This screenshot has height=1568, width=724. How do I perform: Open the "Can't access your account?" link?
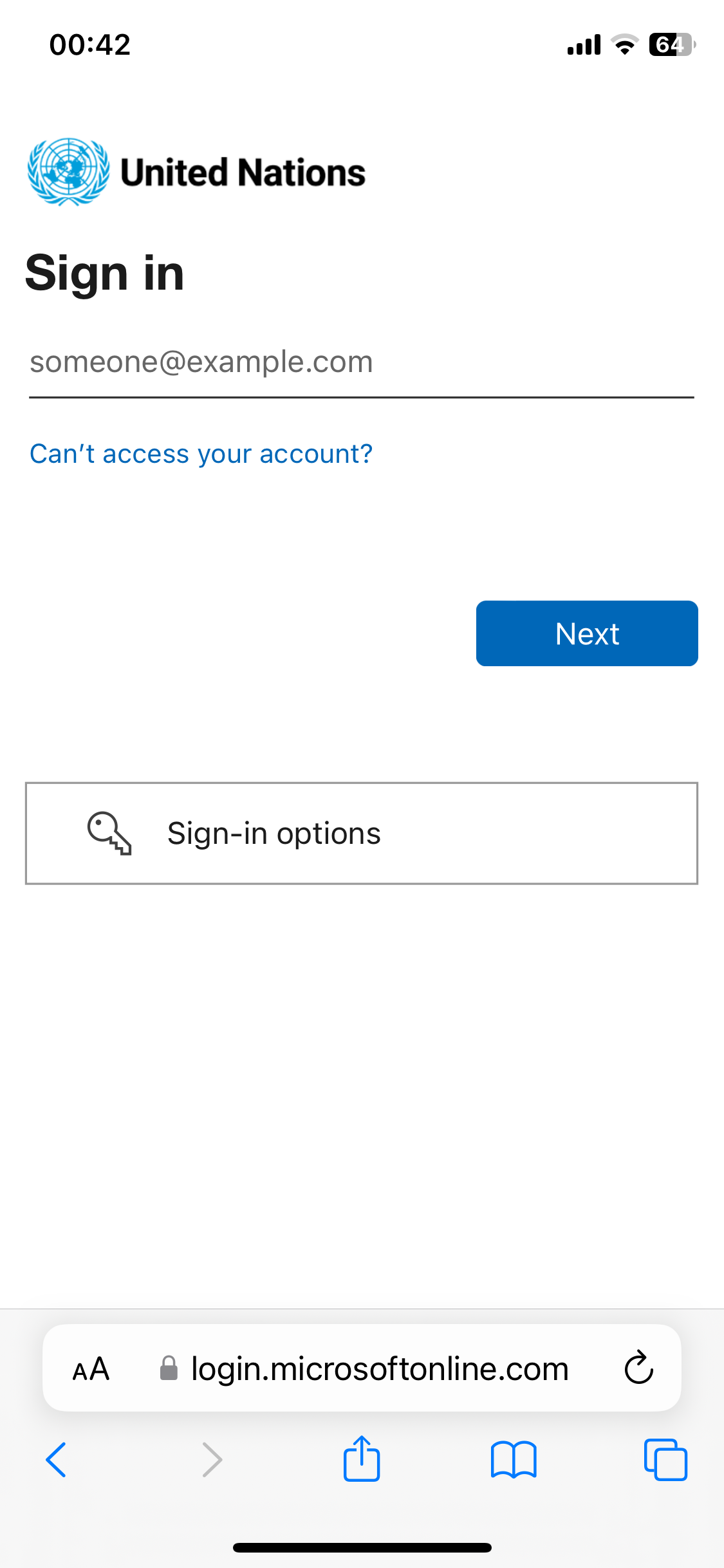[201, 454]
